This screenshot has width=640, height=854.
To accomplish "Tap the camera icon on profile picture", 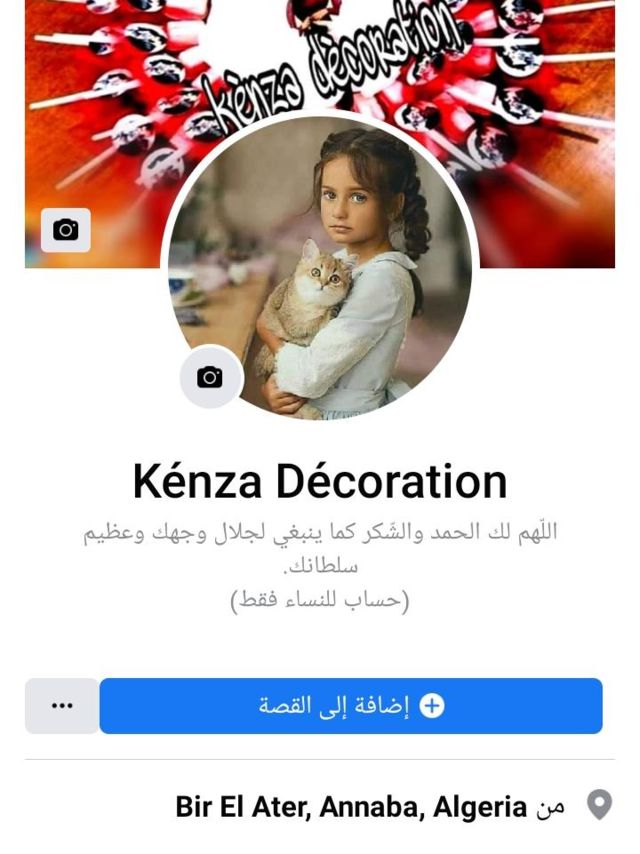I will [211, 377].
